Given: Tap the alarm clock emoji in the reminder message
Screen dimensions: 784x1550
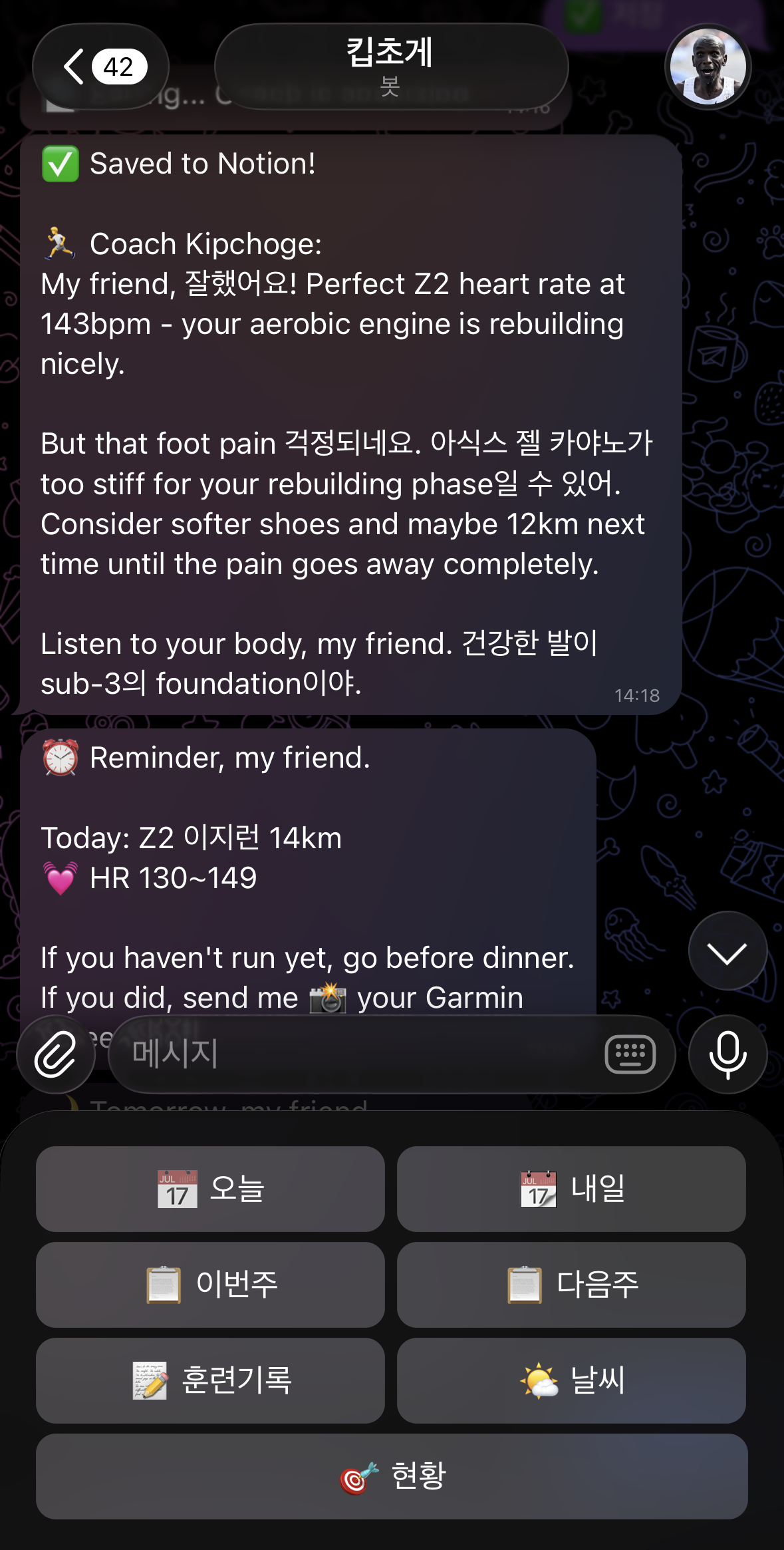Looking at the screenshot, I should click(x=61, y=757).
